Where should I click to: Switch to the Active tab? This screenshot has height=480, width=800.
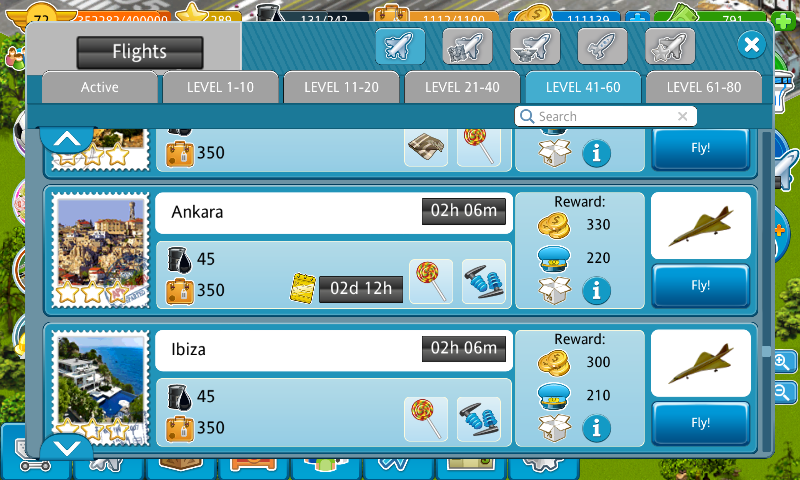point(100,88)
